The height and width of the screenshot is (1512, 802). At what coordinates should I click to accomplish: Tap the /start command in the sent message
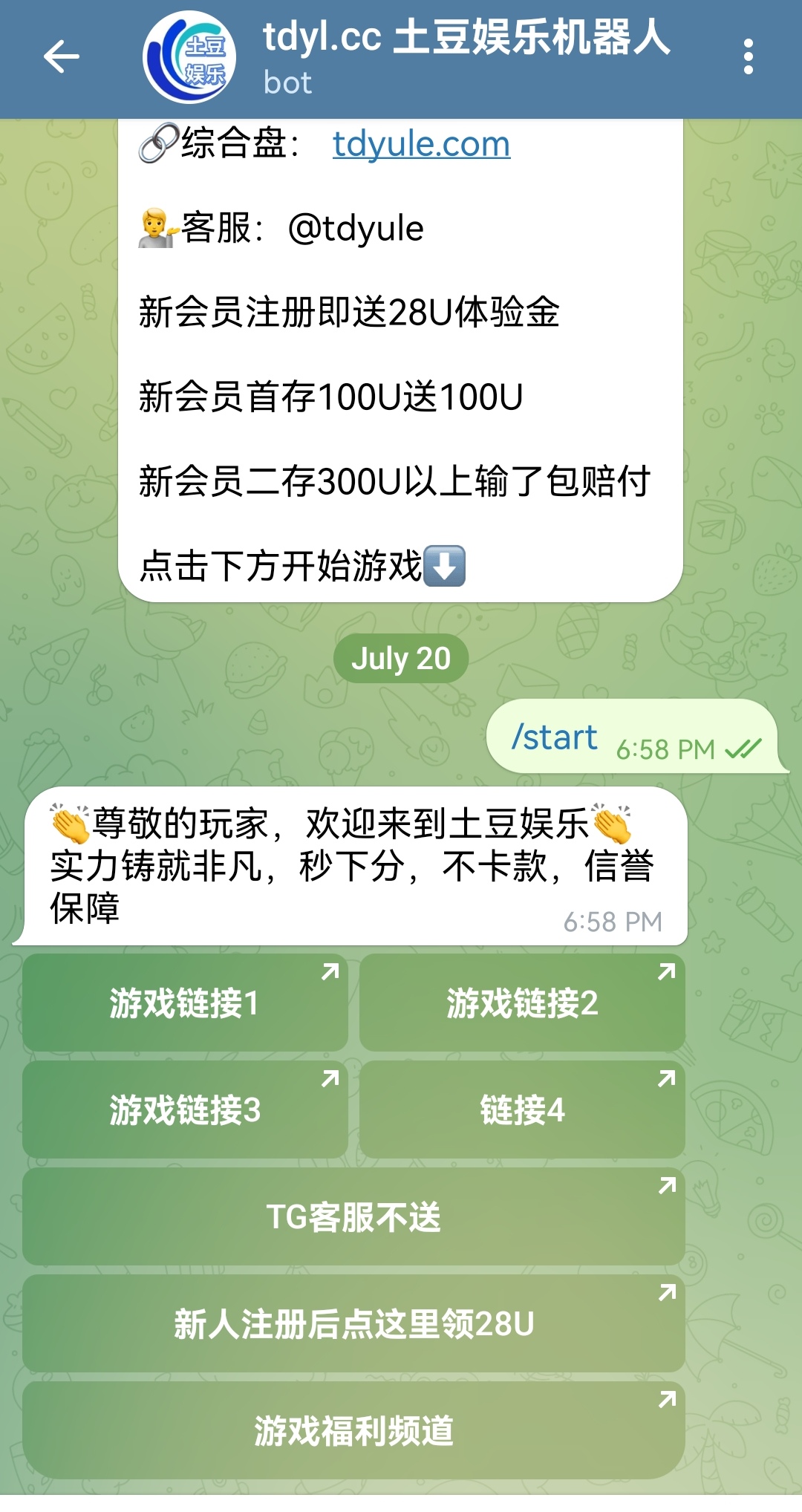coord(554,737)
